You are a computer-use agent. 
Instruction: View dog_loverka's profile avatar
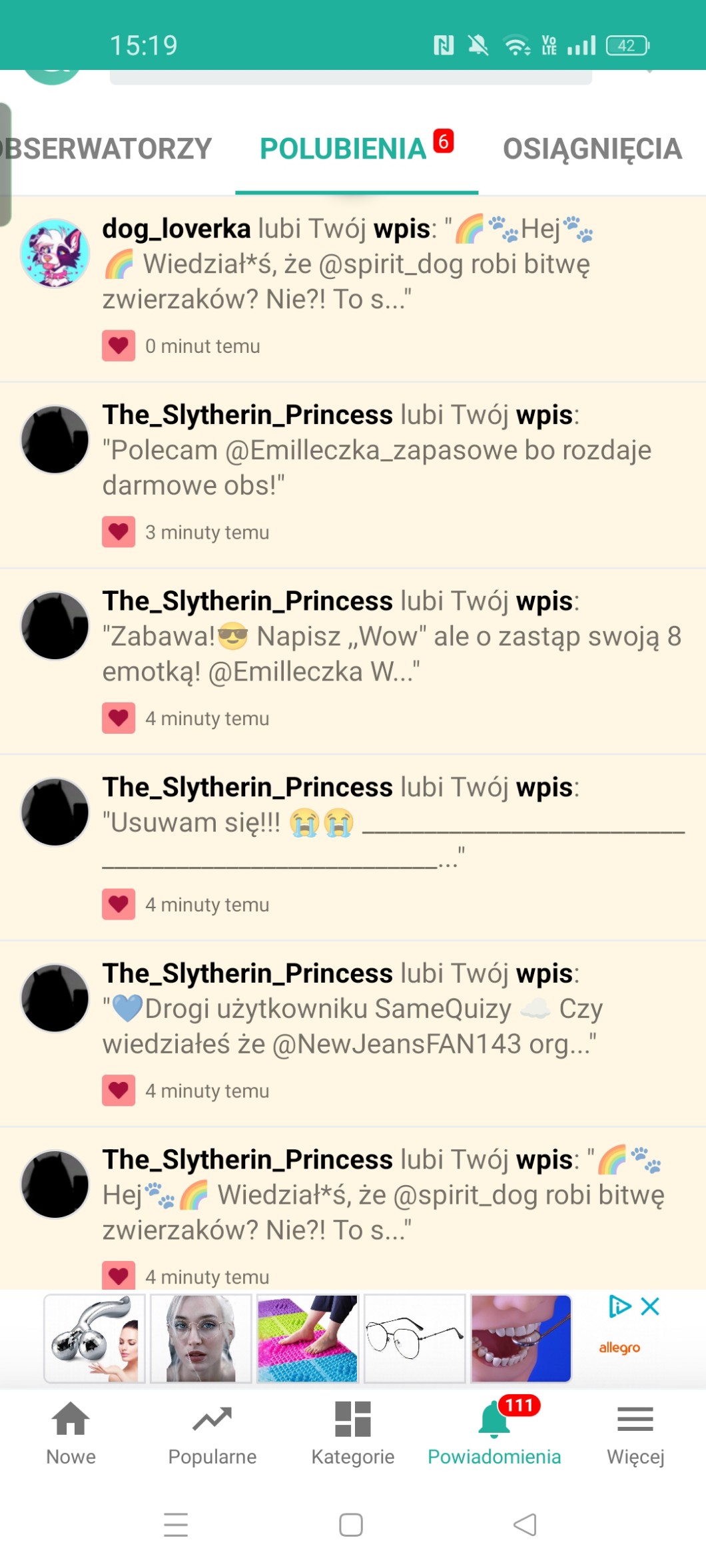coord(55,254)
